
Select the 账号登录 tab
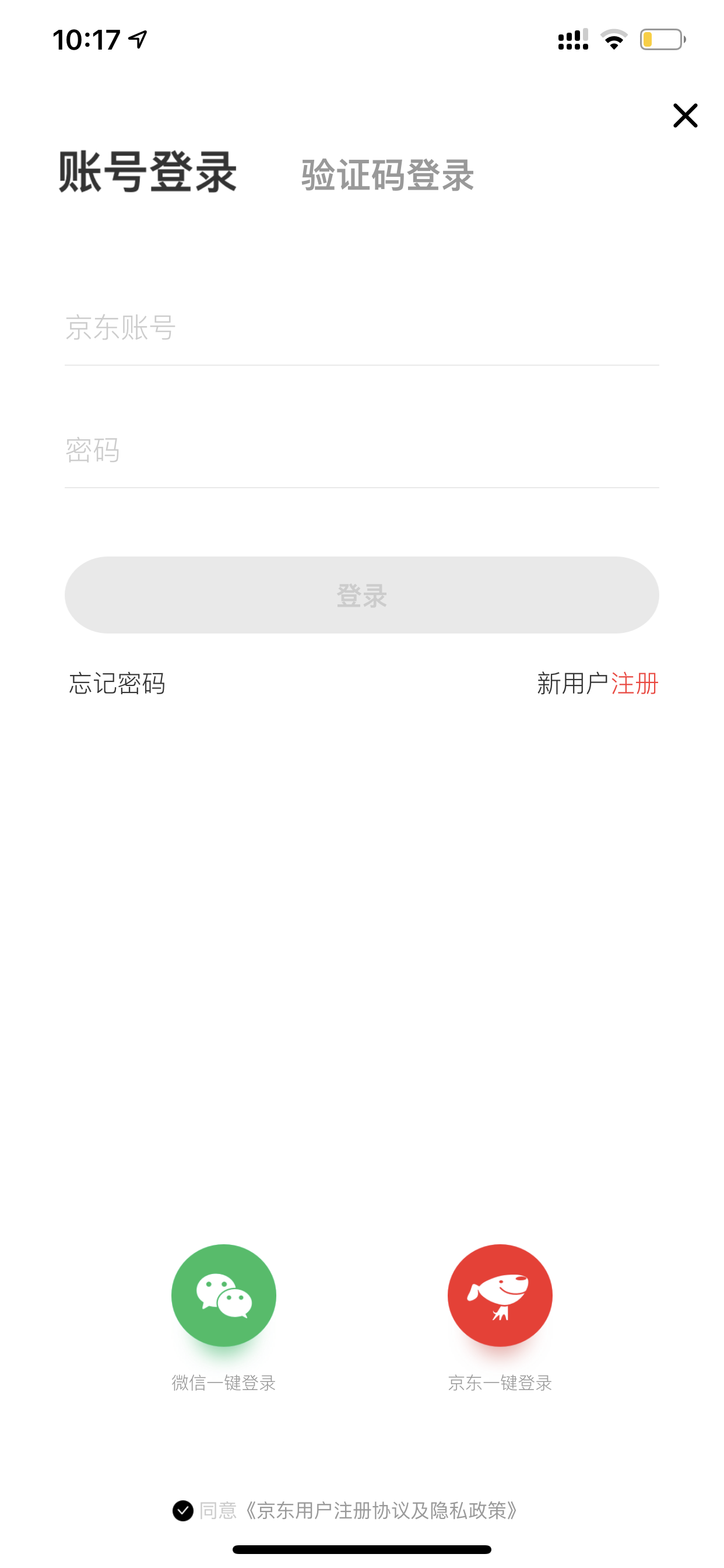point(147,172)
